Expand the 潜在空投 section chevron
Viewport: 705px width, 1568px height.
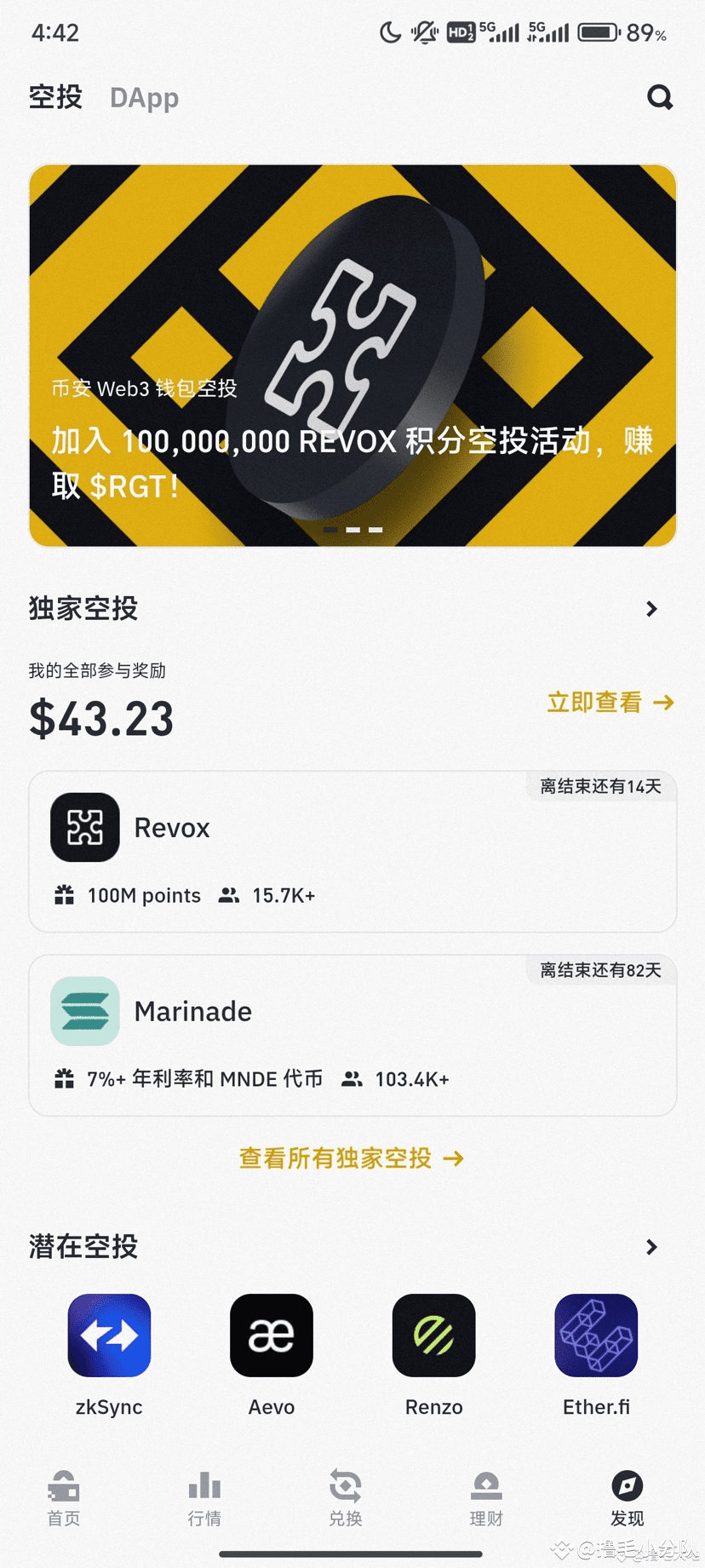click(651, 1247)
